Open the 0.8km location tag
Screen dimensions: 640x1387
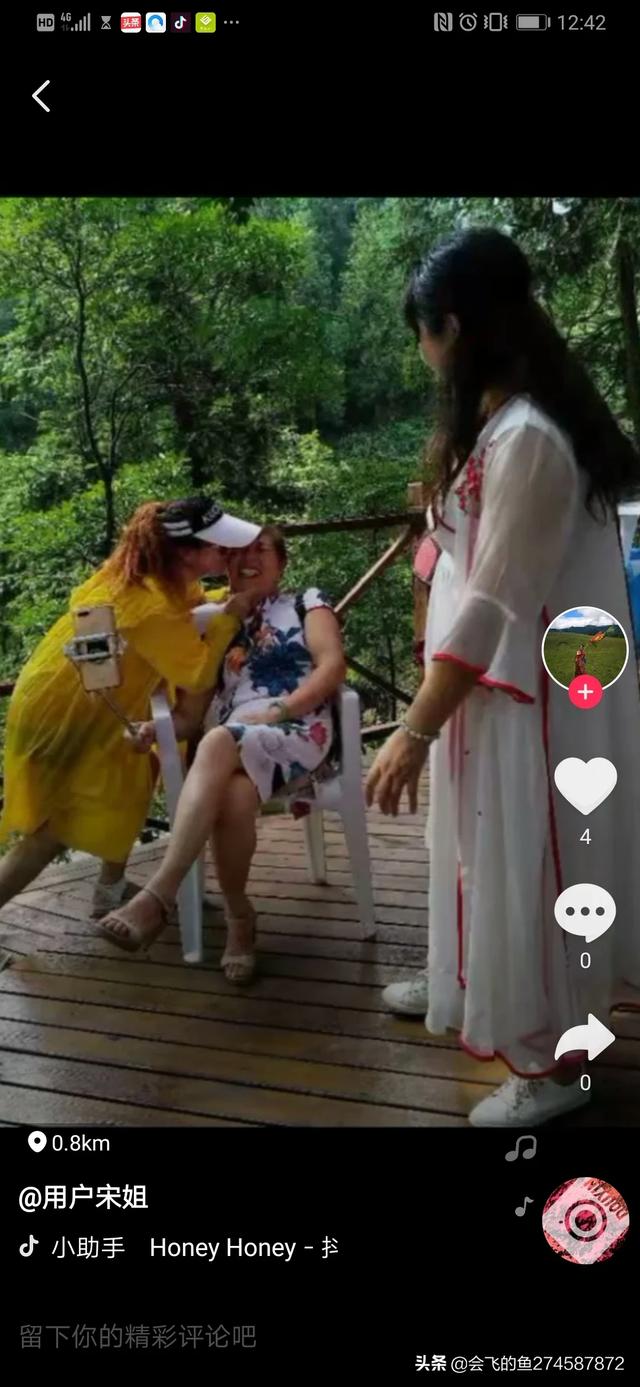[x=70, y=1143]
